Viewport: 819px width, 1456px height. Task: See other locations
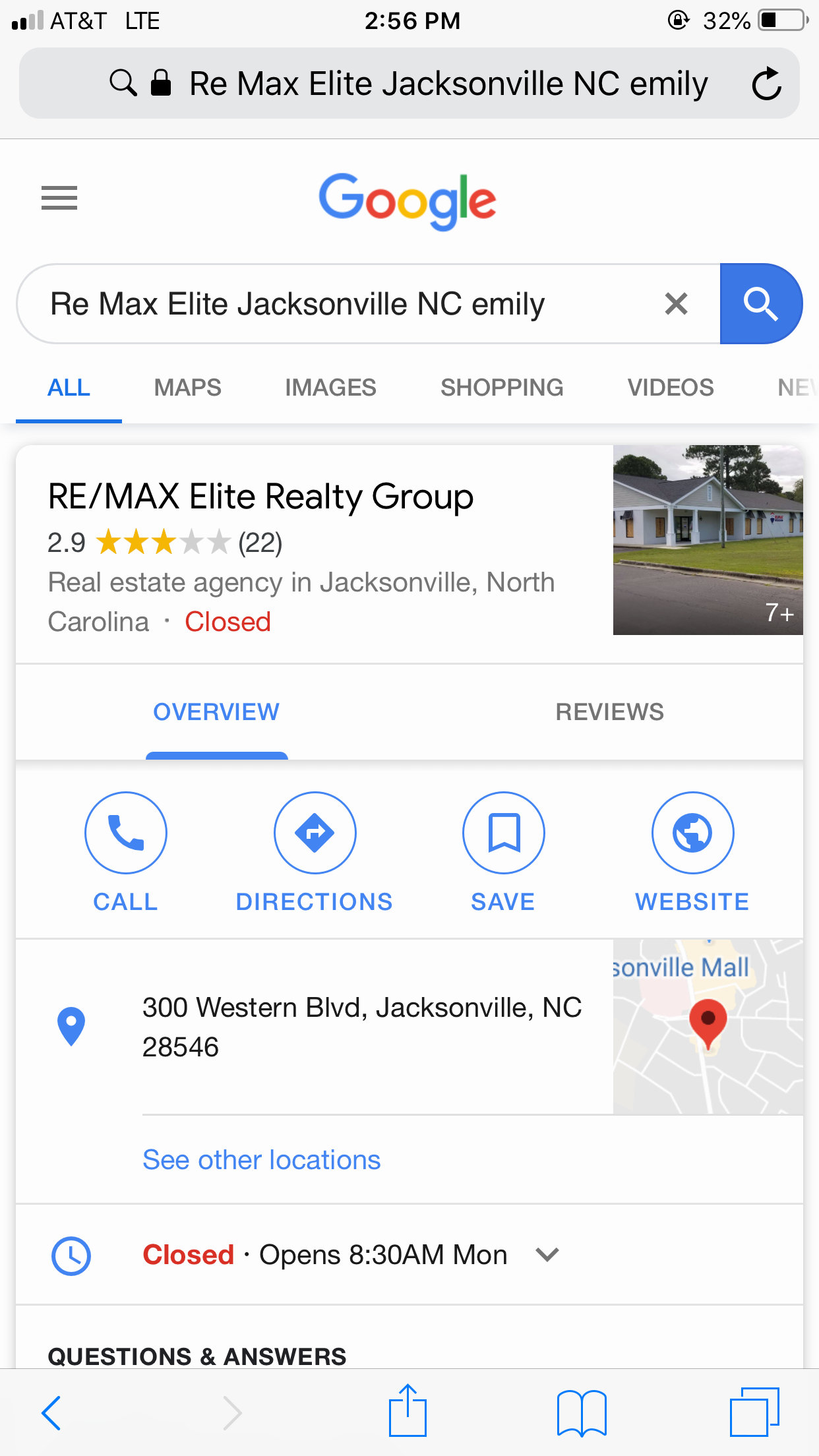262,1160
